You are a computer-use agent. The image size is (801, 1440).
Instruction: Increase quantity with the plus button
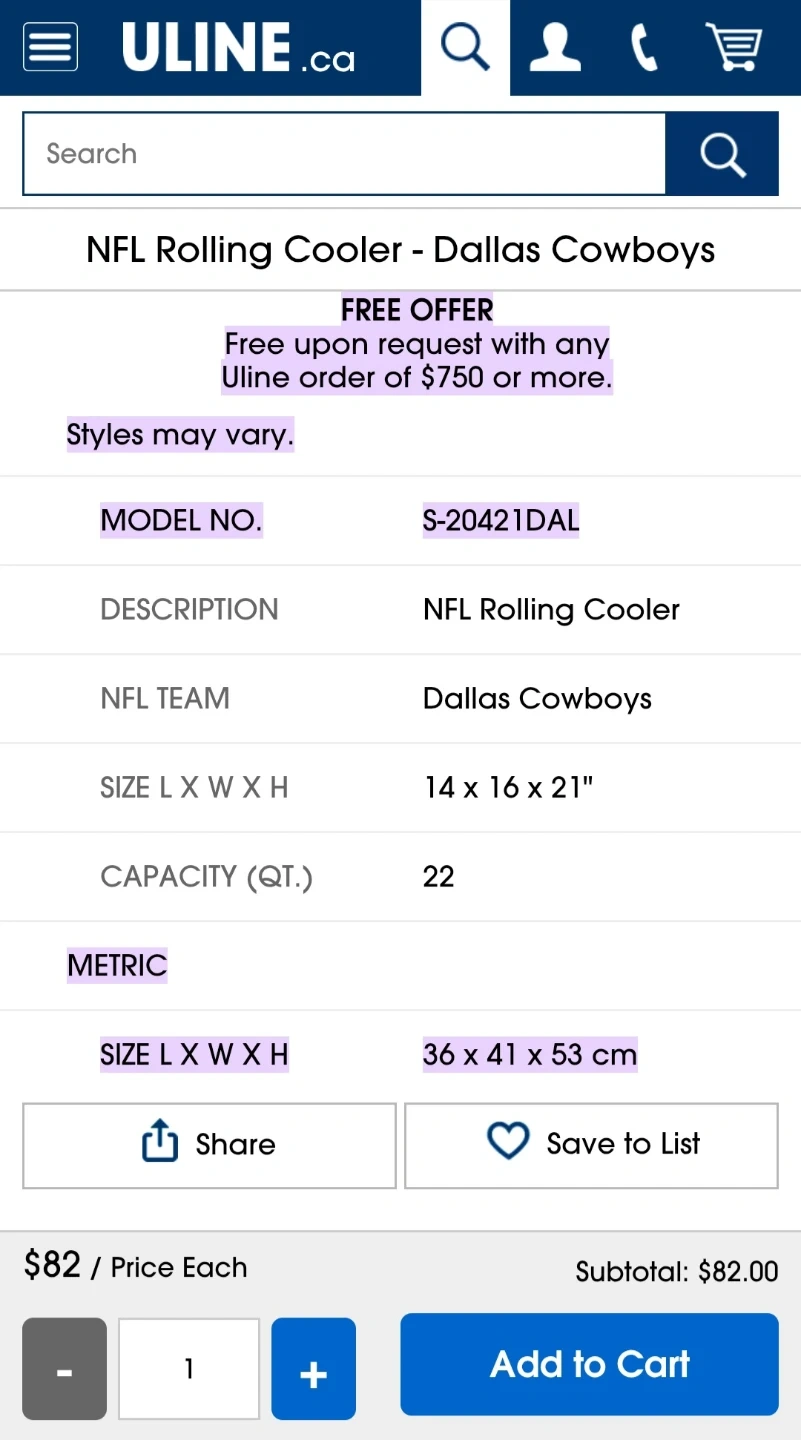click(313, 1369)
